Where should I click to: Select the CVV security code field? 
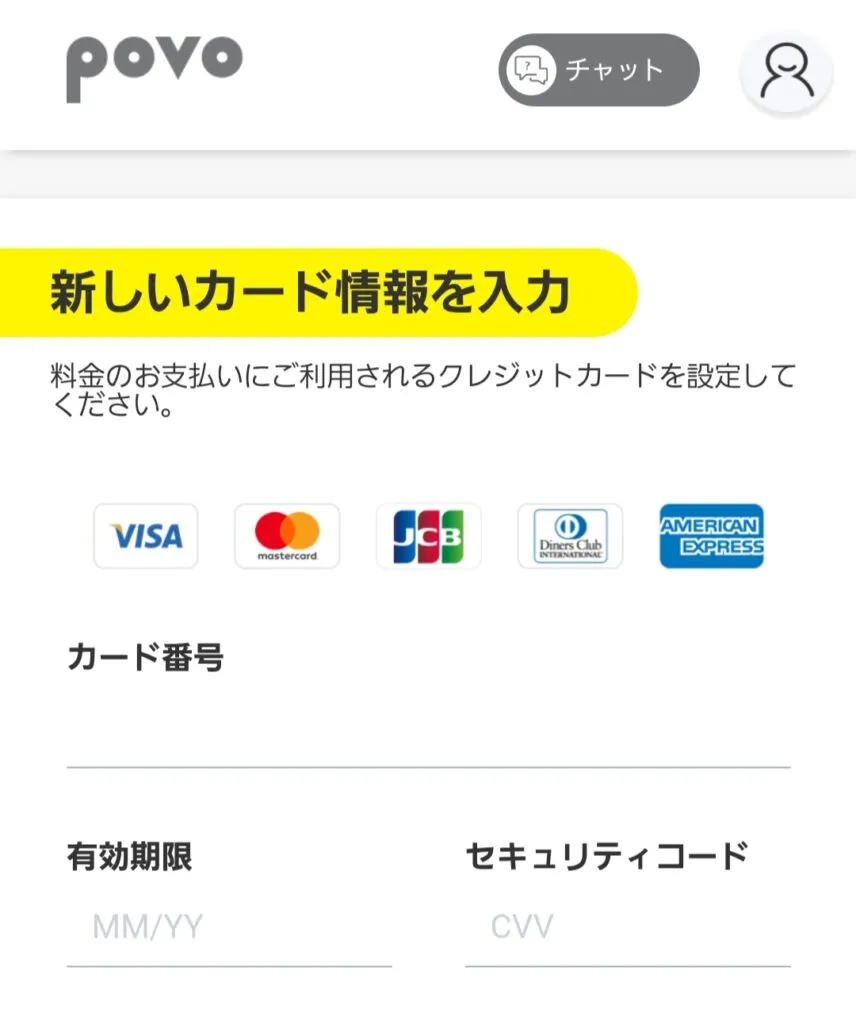pyautogui.click(x=628, y=927)
